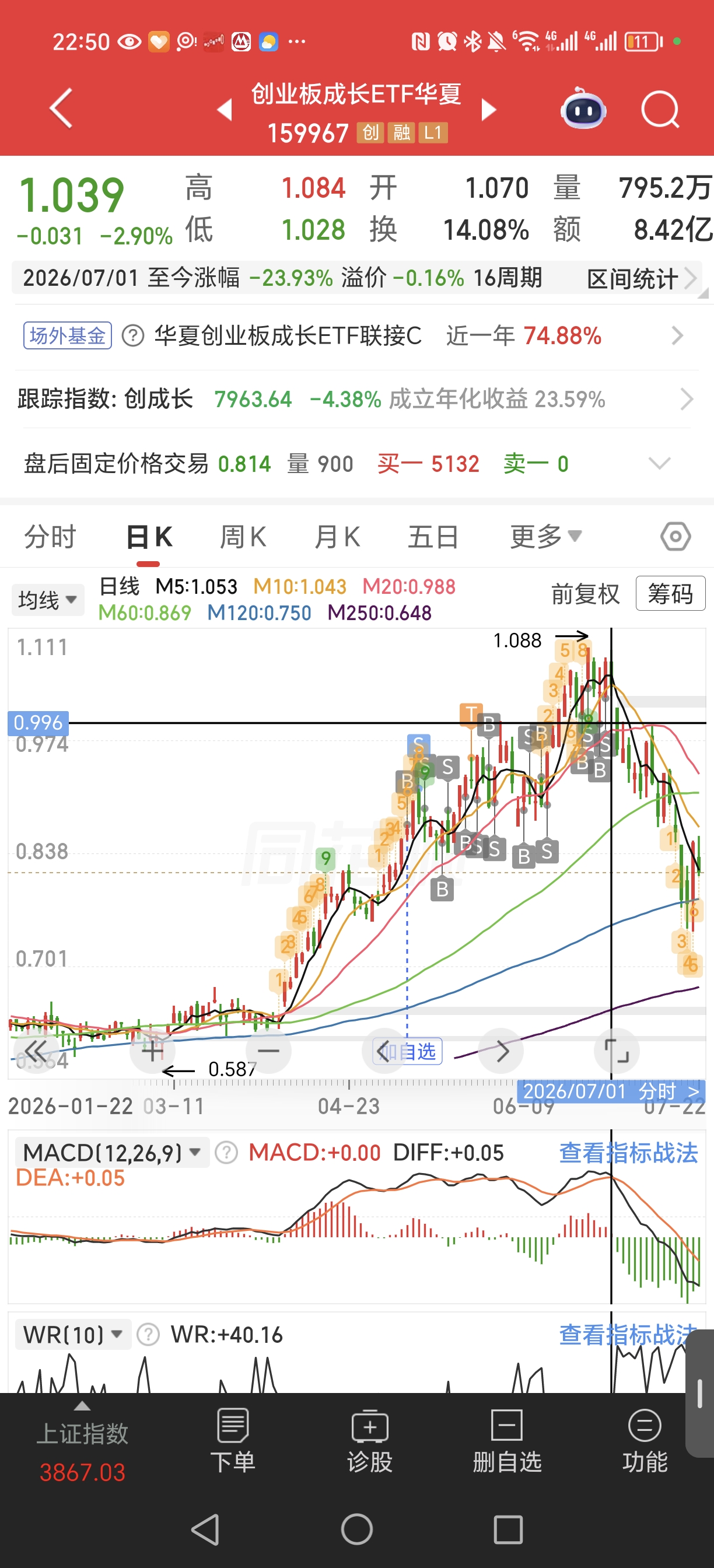Tap the 筹码 button
714x1568 pixels.
(x=670, y=593)
